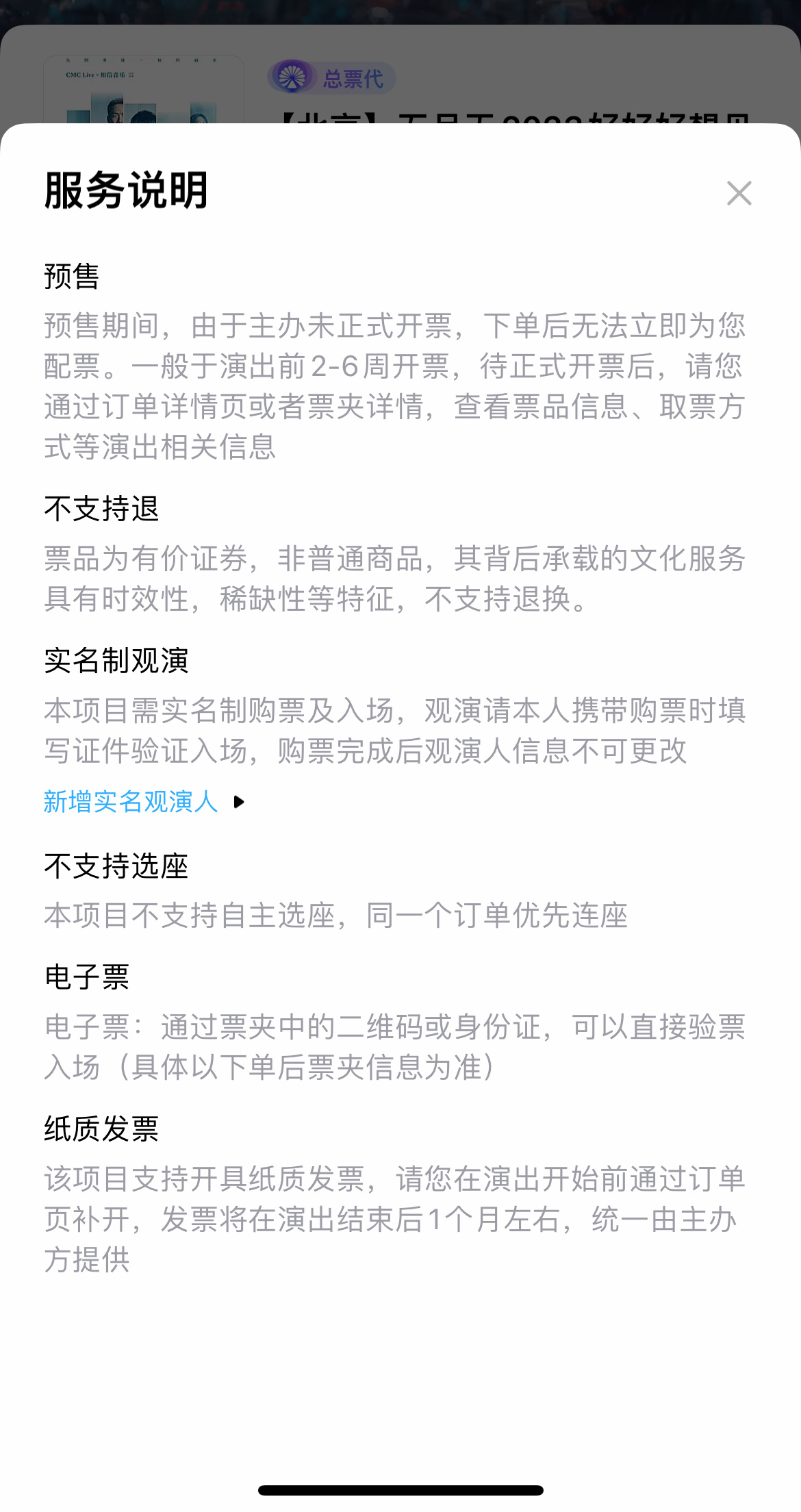This screenshot has height=1512, width=801.
Task: Close the 服务说明 sheet
Action: click(739, 193)
